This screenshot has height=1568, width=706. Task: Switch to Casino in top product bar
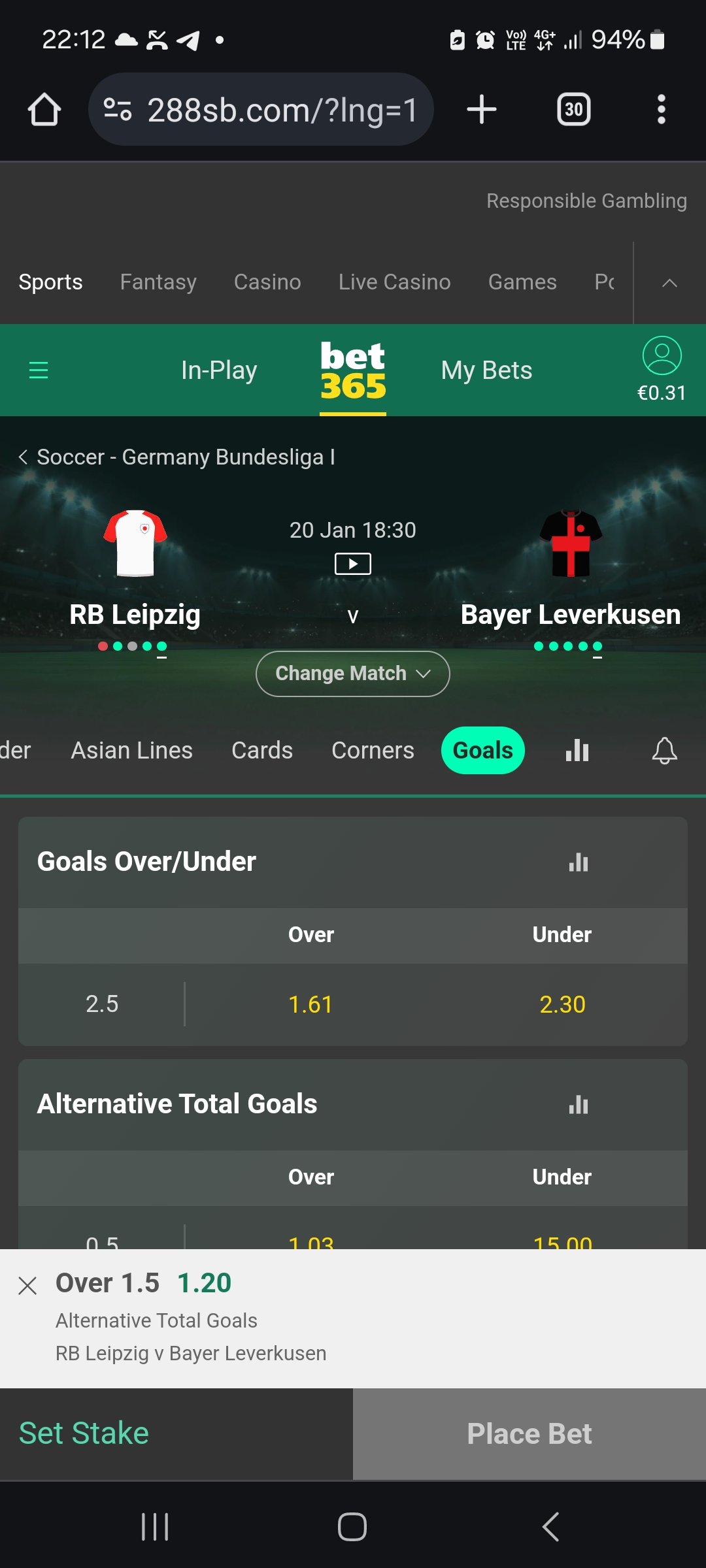point(267,282)
